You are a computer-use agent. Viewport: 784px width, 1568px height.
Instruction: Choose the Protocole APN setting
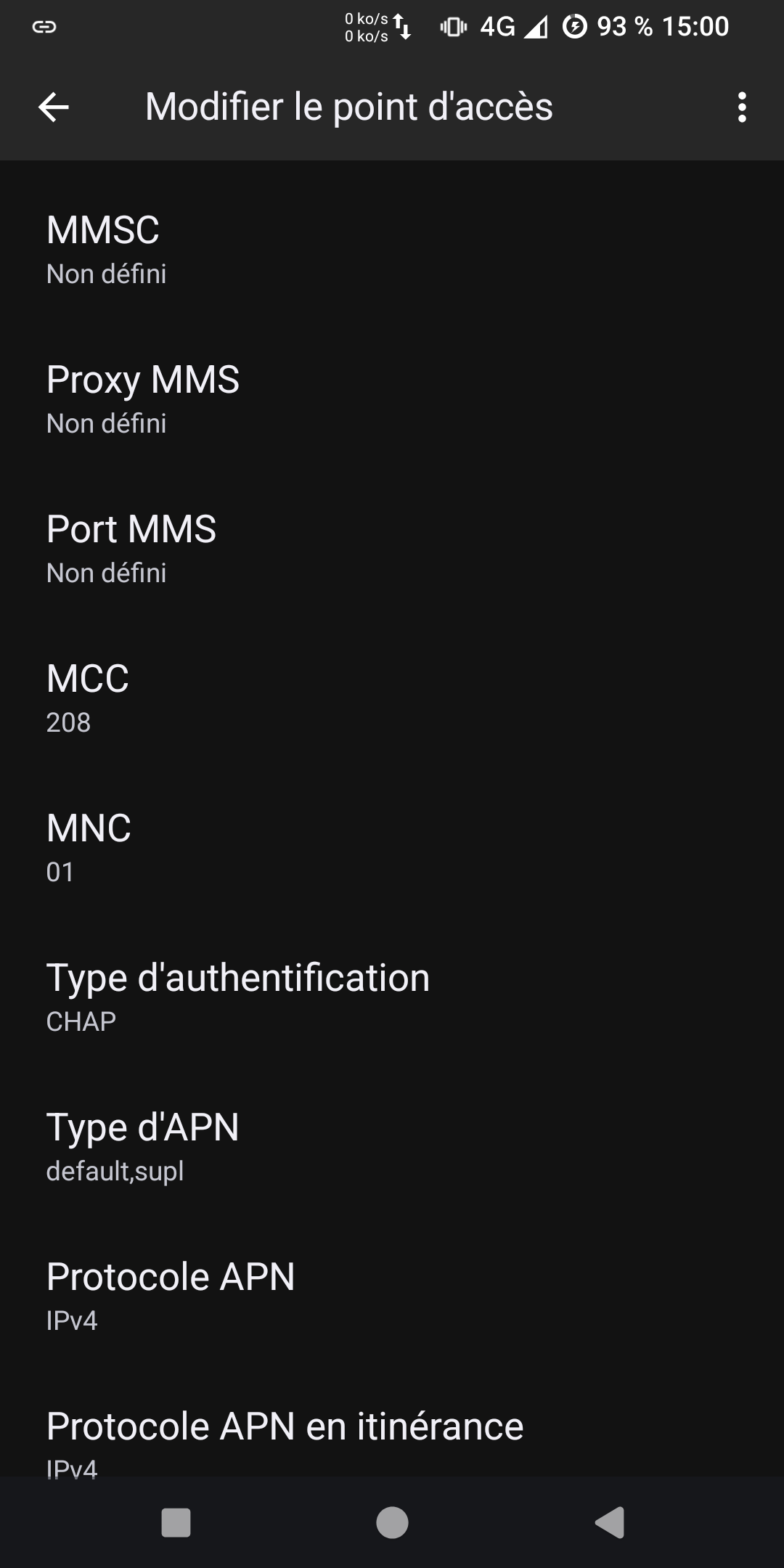pyautogui.click(x=392, y=1297)
